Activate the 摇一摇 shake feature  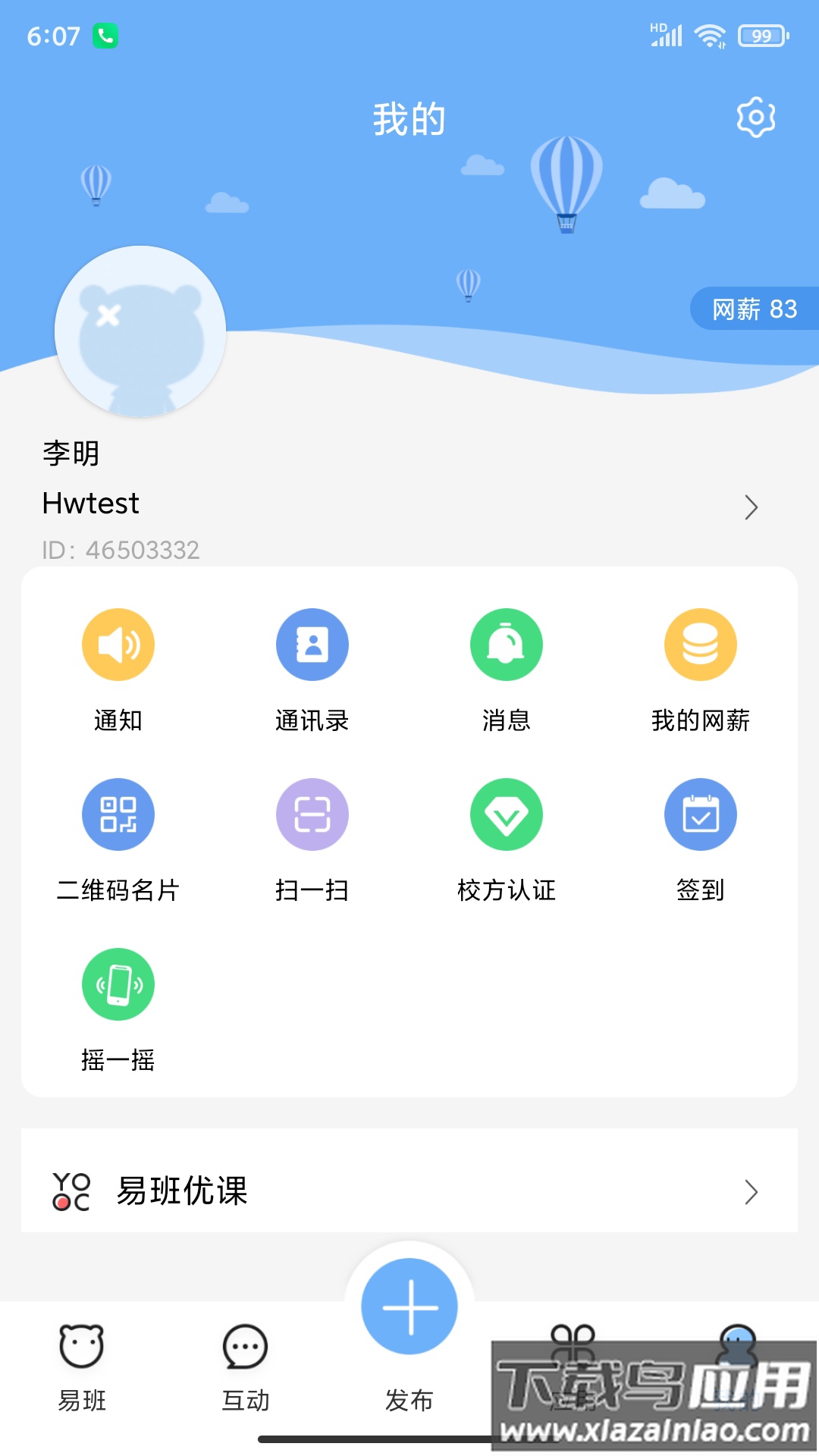(118, 984)
